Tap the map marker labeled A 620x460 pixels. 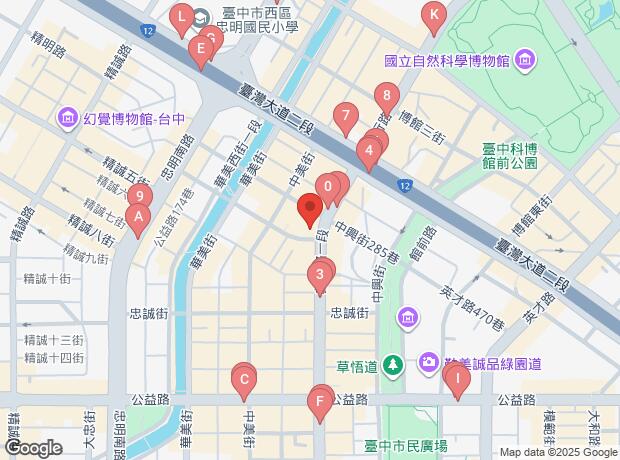[139, 215]
